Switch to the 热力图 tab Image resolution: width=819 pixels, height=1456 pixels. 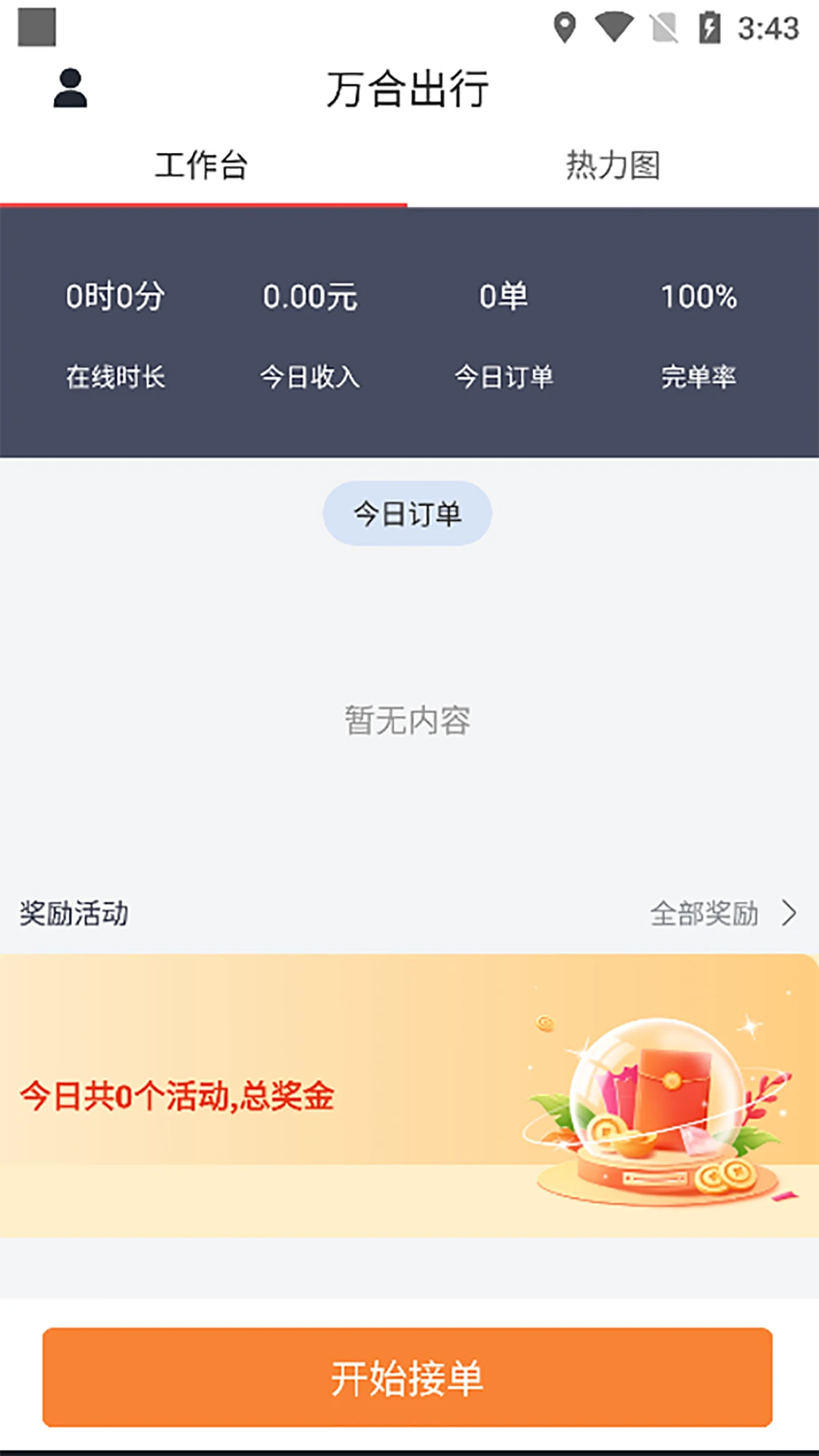[613, 165]
